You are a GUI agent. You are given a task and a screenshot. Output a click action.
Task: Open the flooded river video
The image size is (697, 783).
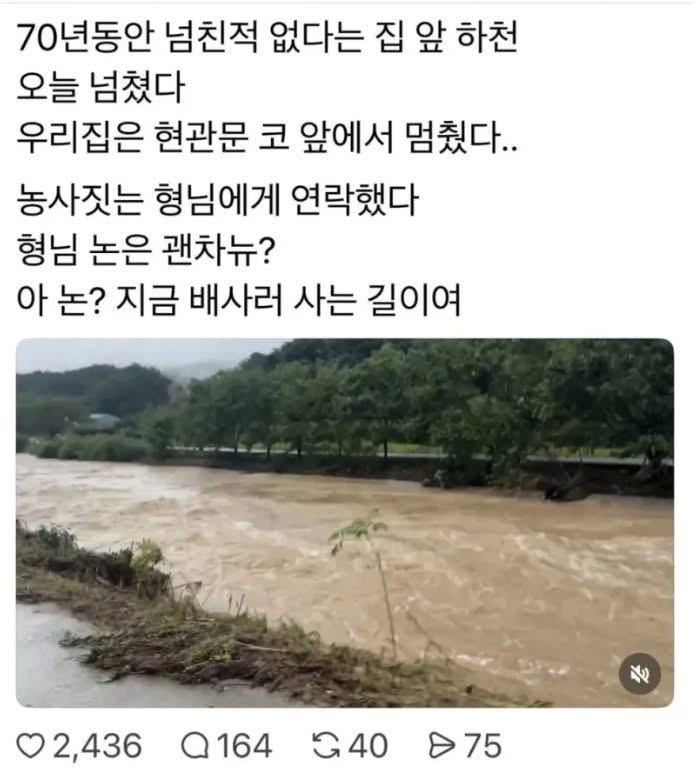coord(344,520)
